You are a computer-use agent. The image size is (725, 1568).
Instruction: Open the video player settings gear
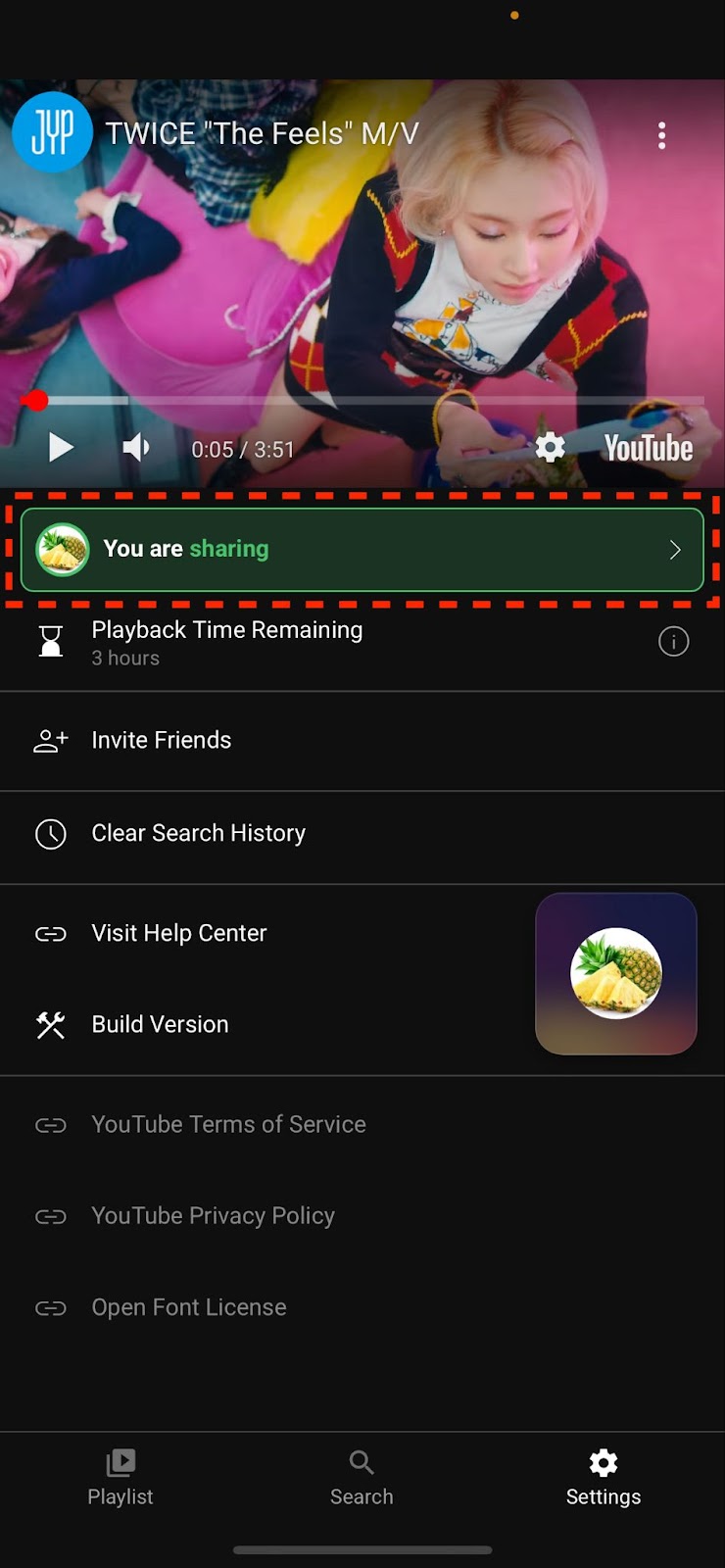click(550, 448)
